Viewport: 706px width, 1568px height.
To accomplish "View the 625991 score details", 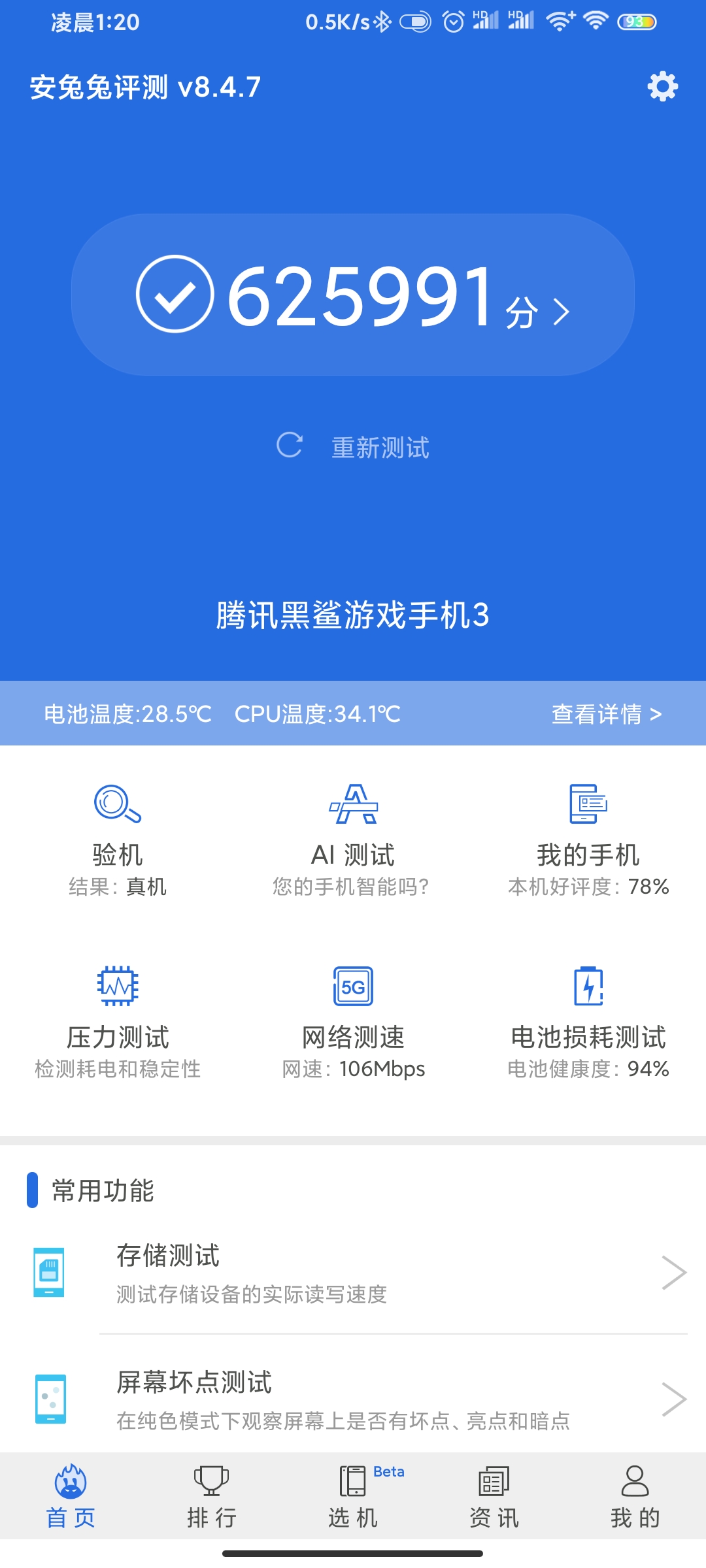I will pyautogui.click(x=353, y=295).
